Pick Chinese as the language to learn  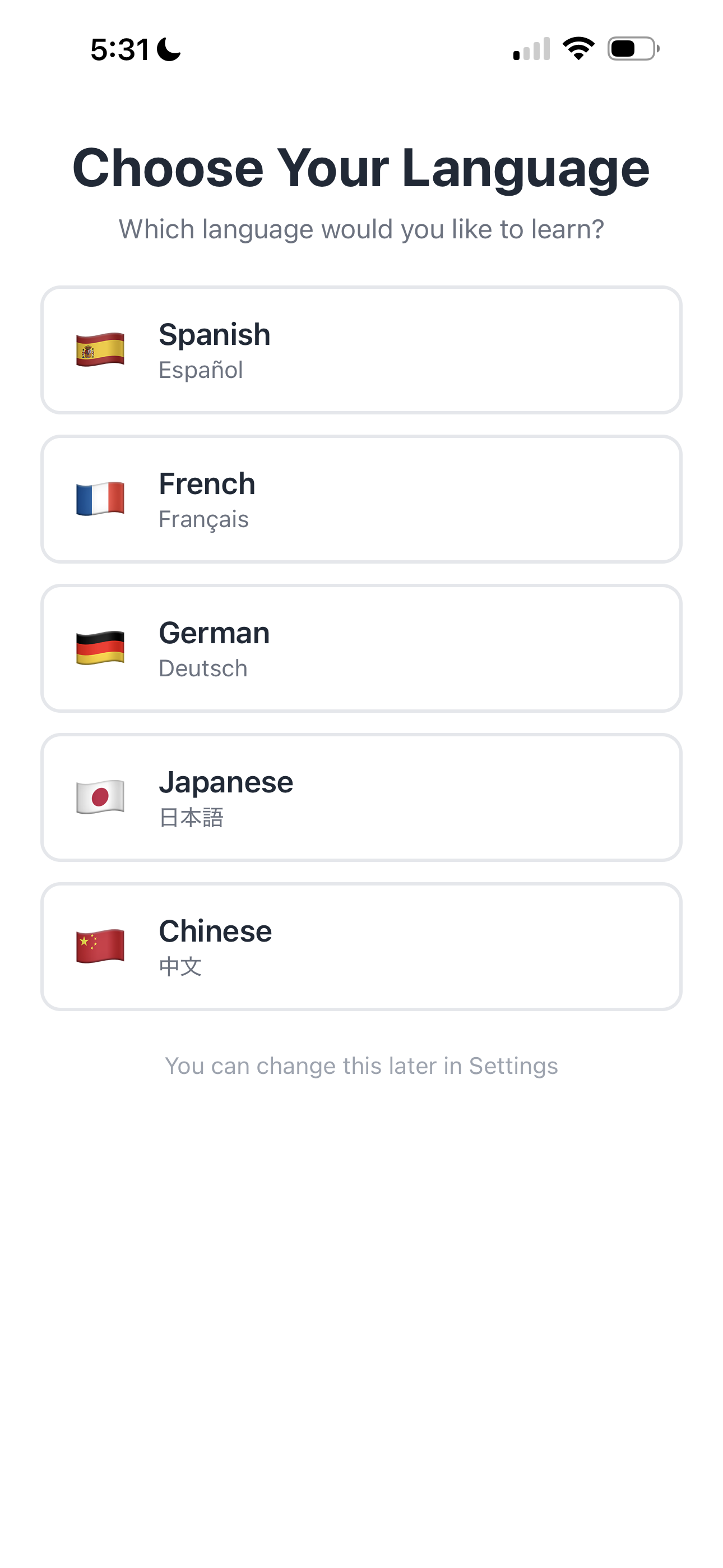(x=361, y=946)
